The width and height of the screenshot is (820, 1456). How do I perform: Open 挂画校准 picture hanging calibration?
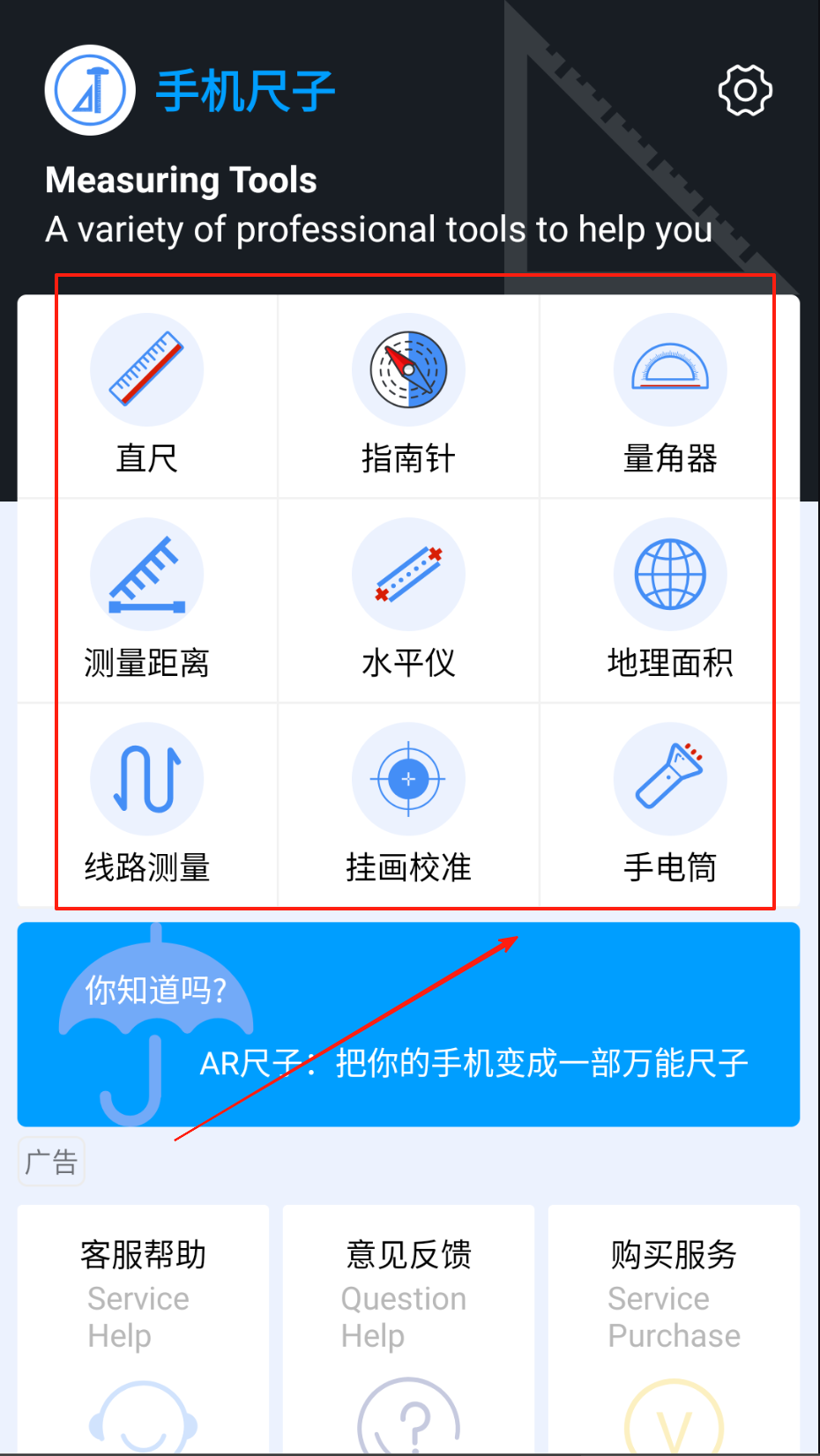click(x=408, y=806)
